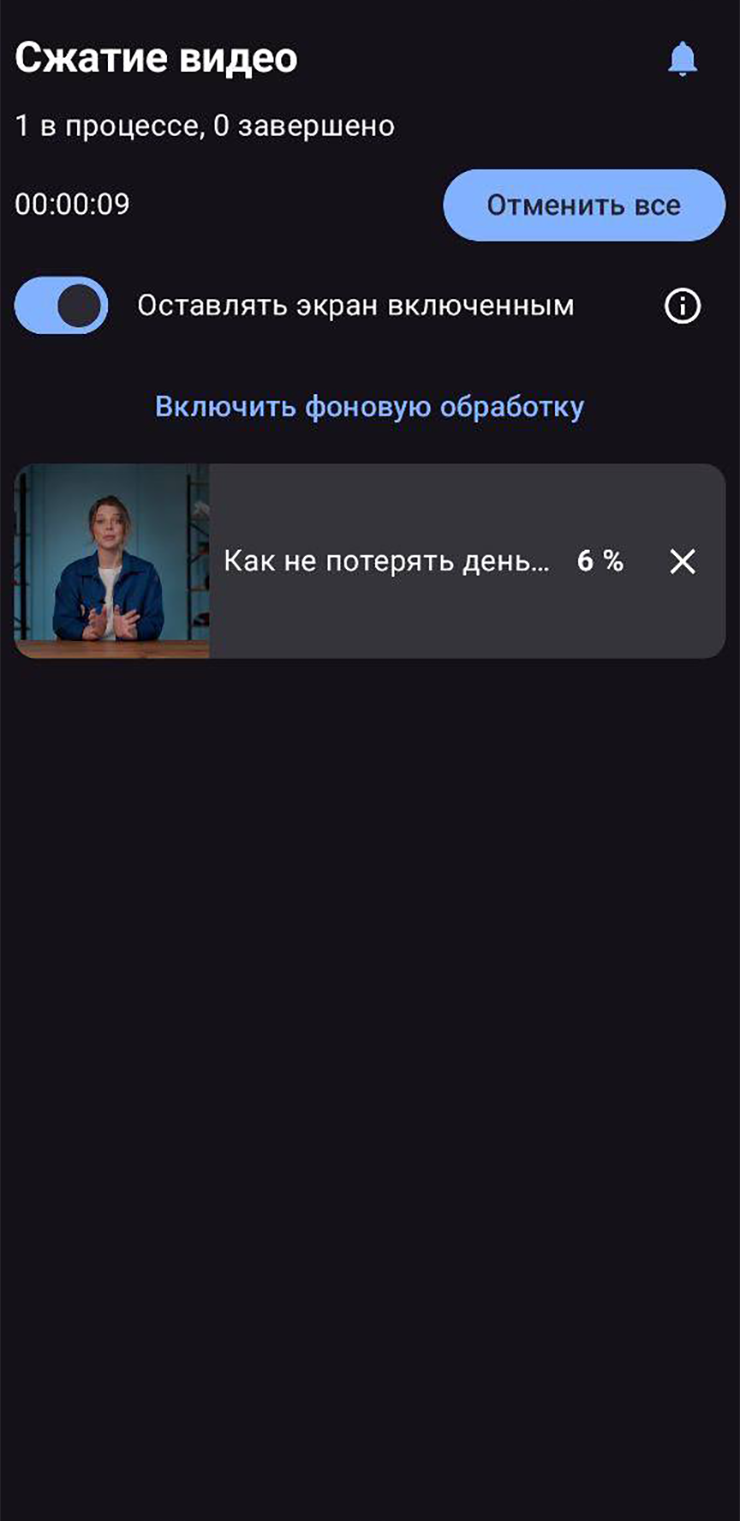Tap "Включить фоновую обработку" link

(369, 407)
